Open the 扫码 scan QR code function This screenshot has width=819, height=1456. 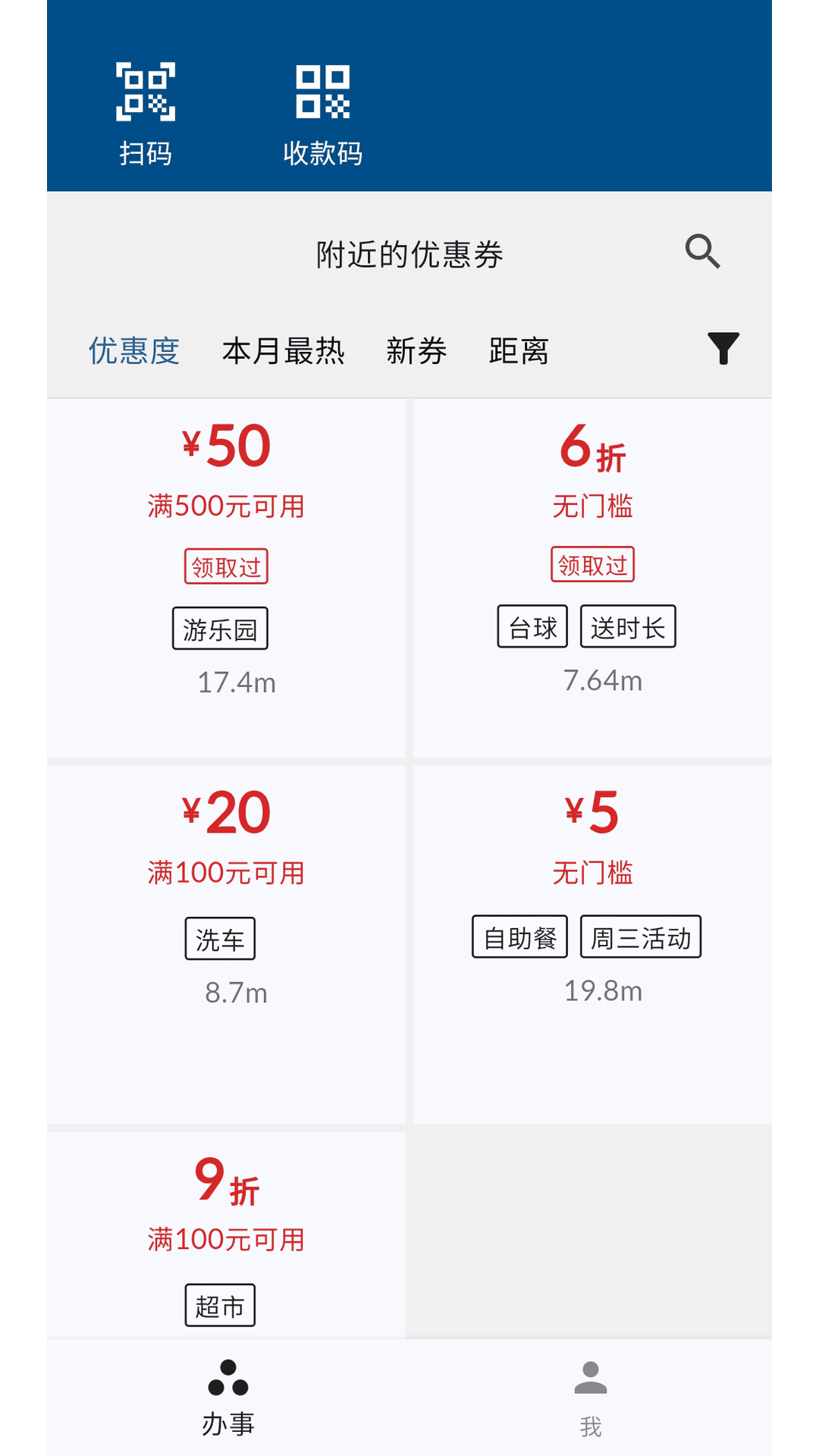146,114
